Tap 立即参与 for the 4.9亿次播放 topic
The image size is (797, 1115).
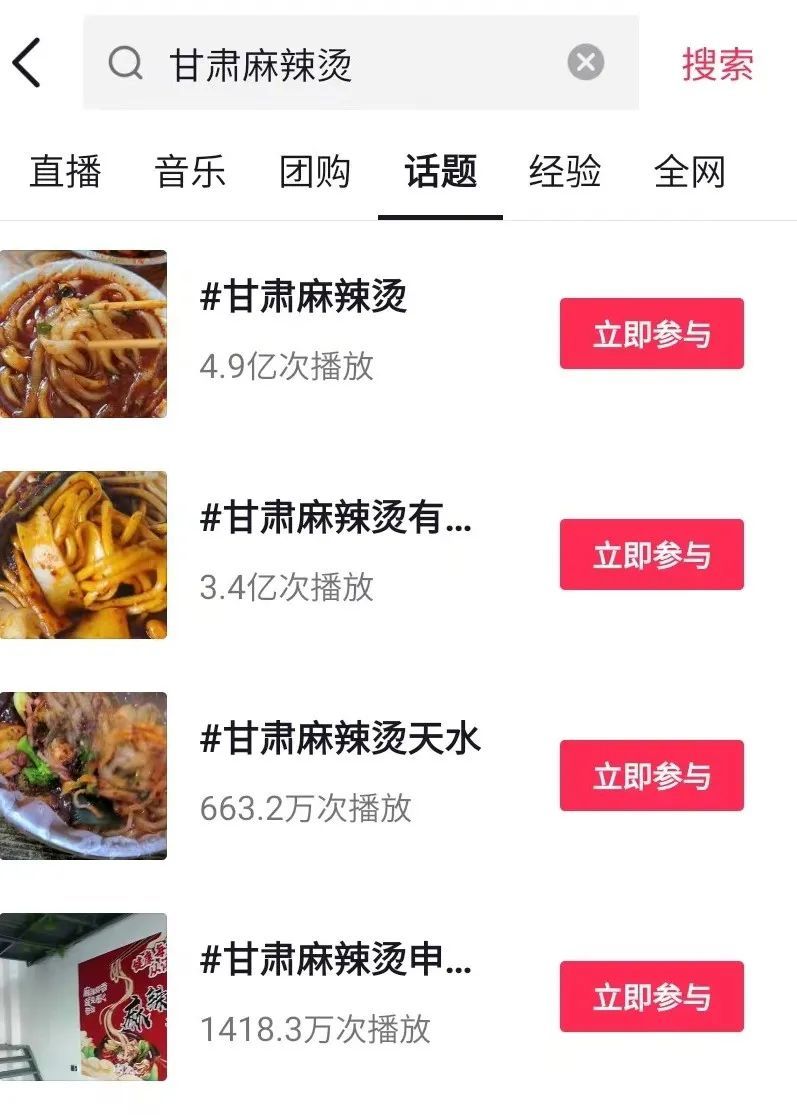pyautogui.click(x=651, y=334)
